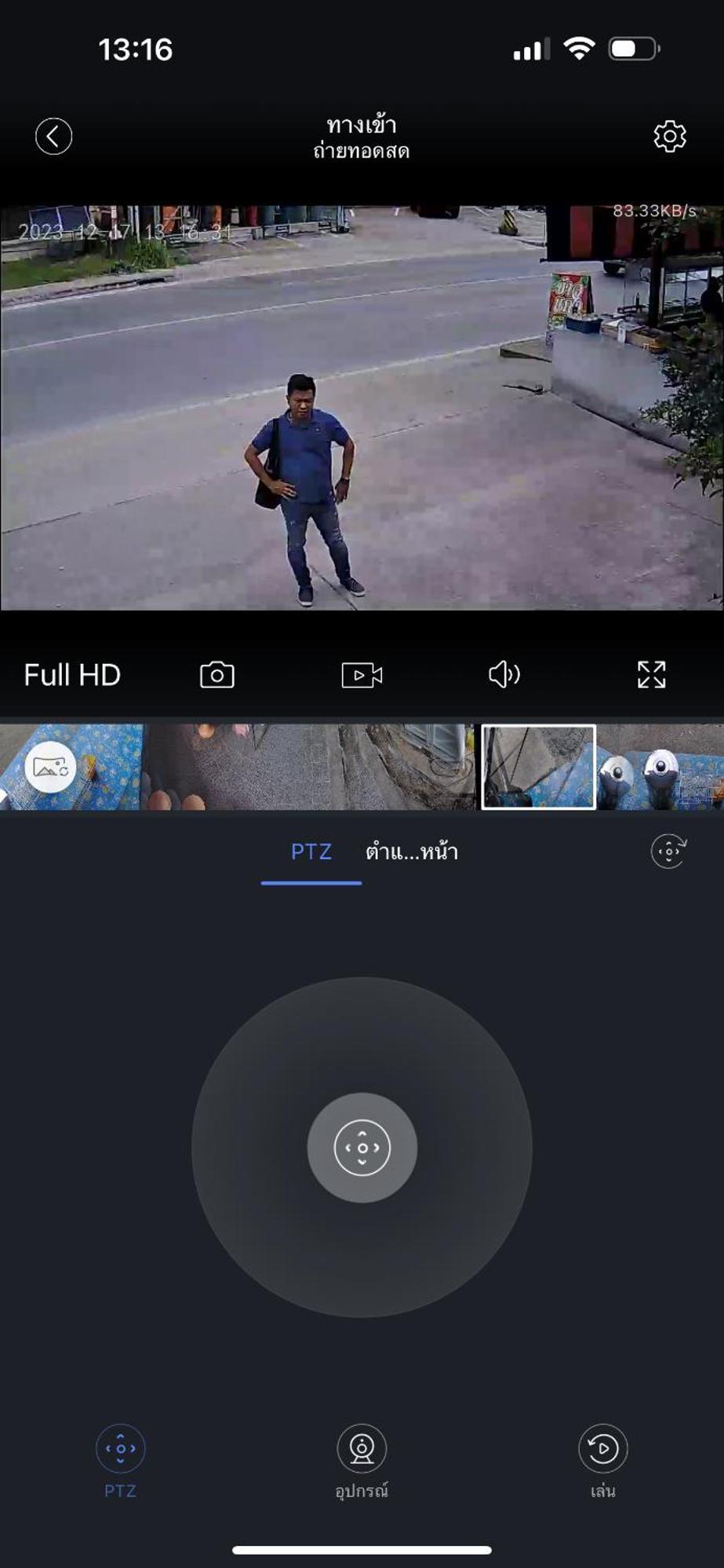Go back using the back arrow
The height and width of the screenshot is (1568, 724).
click(x=53, y=136)
